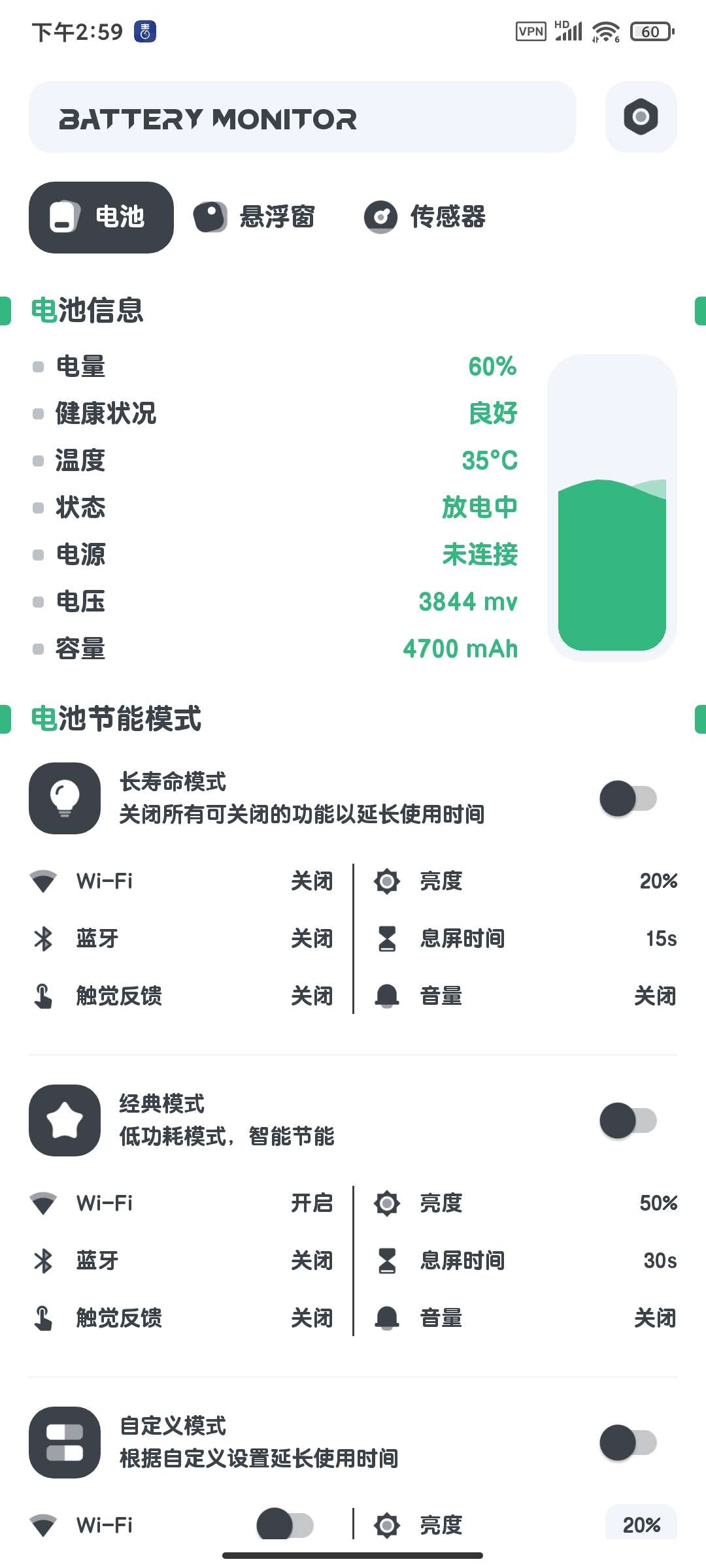Screen dimensions: 706x1568
Task: Open the settings gear icon
Action: click(x=640, y=118)
